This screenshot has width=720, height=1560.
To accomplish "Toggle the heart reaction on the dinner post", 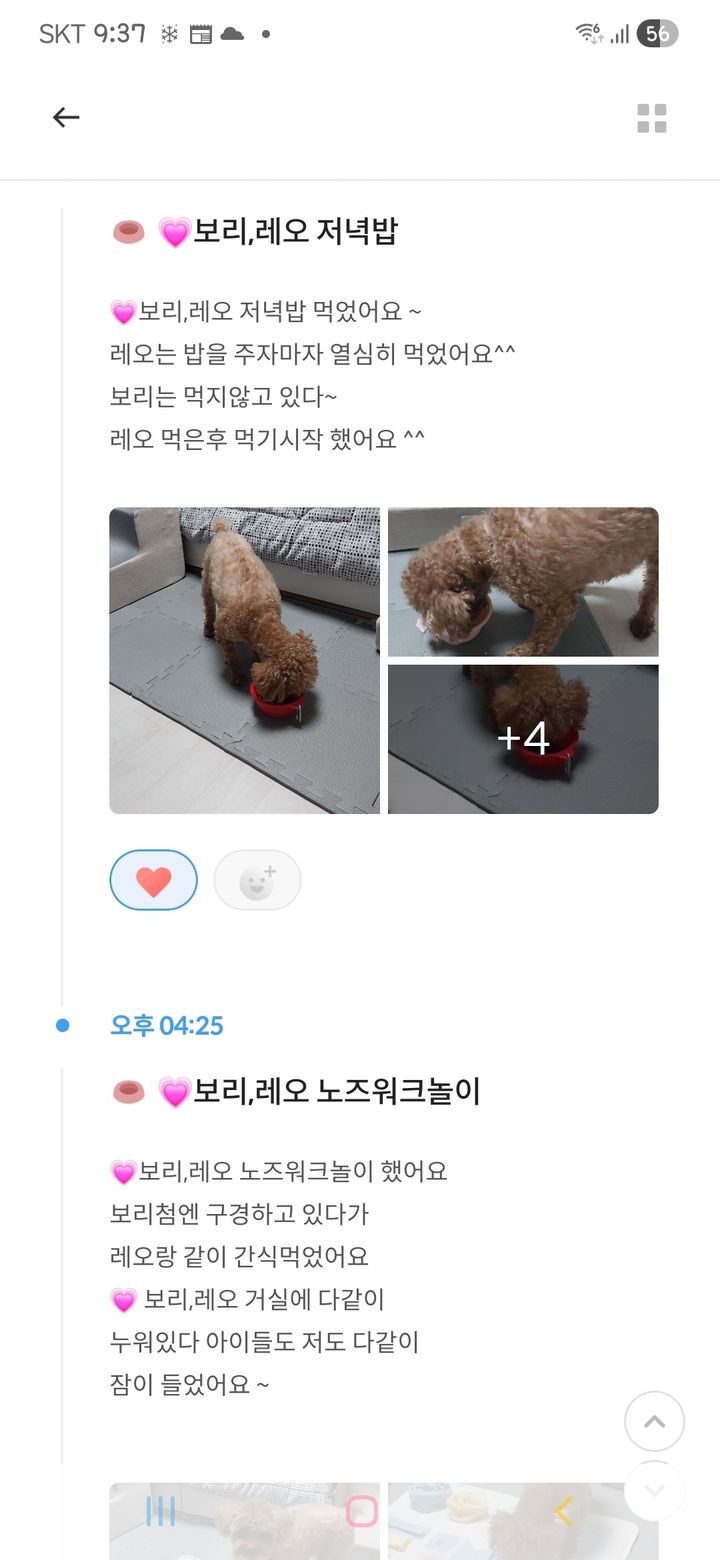I will (x=153, y=880).
